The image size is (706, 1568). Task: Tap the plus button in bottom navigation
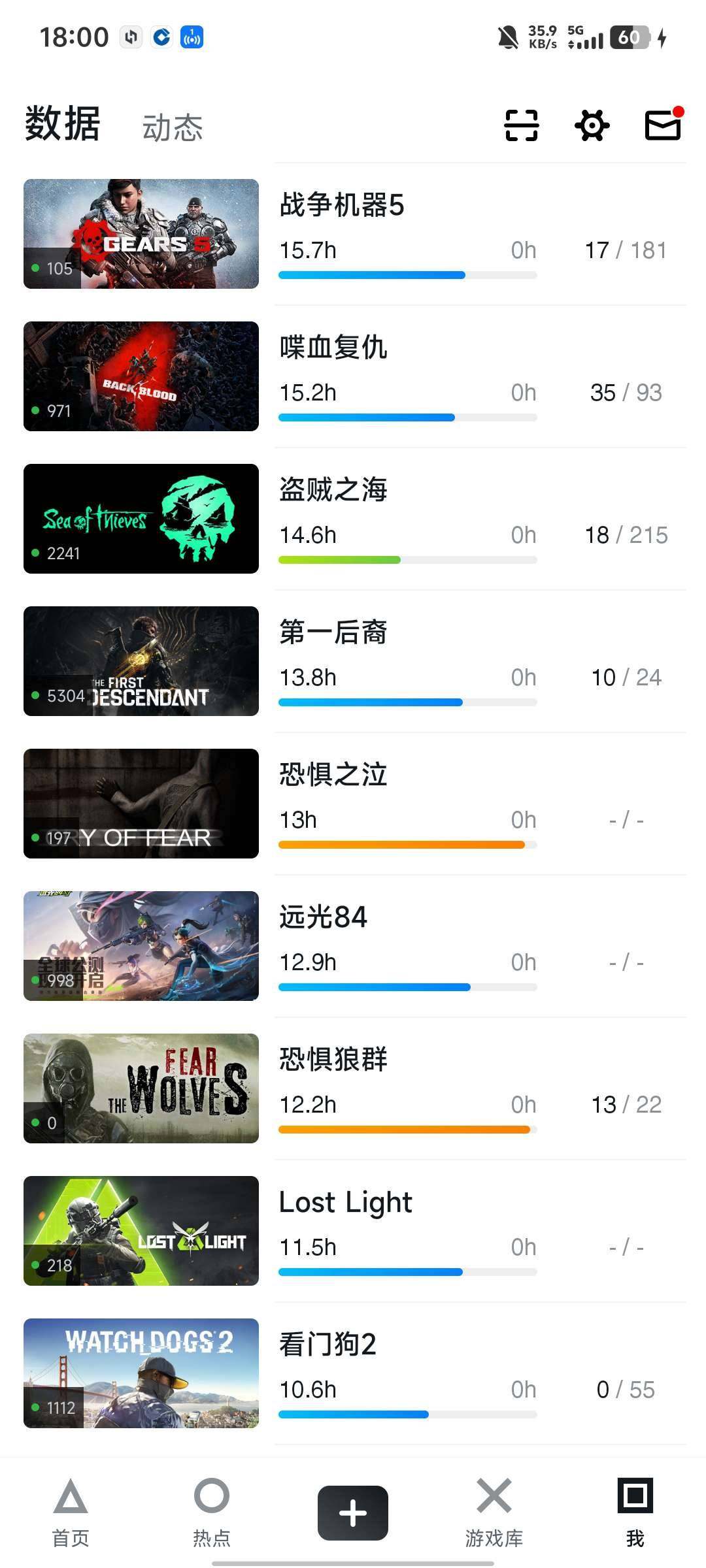352,1512
